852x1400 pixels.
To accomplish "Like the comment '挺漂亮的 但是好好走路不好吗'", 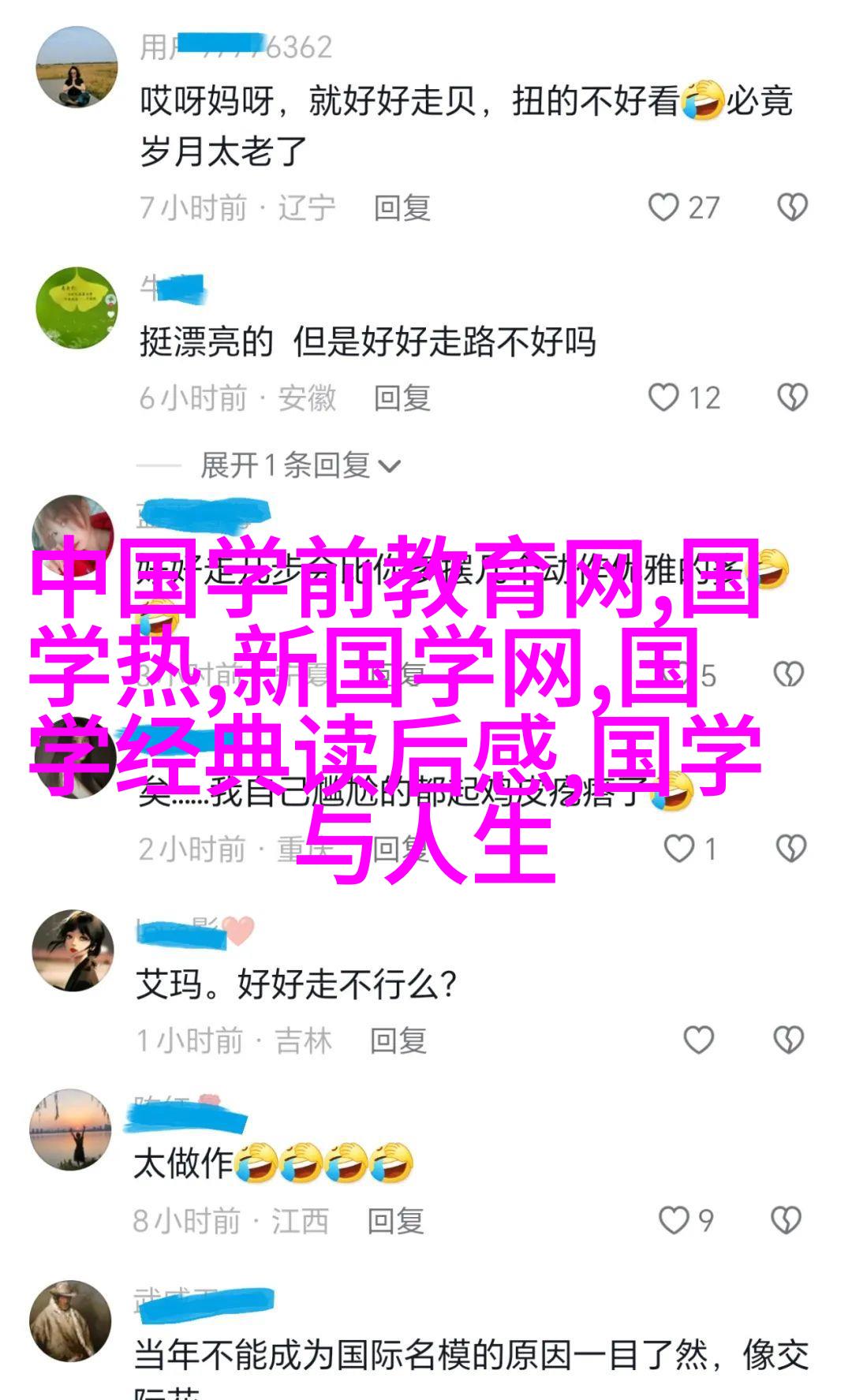I will (x=663, y=398).
